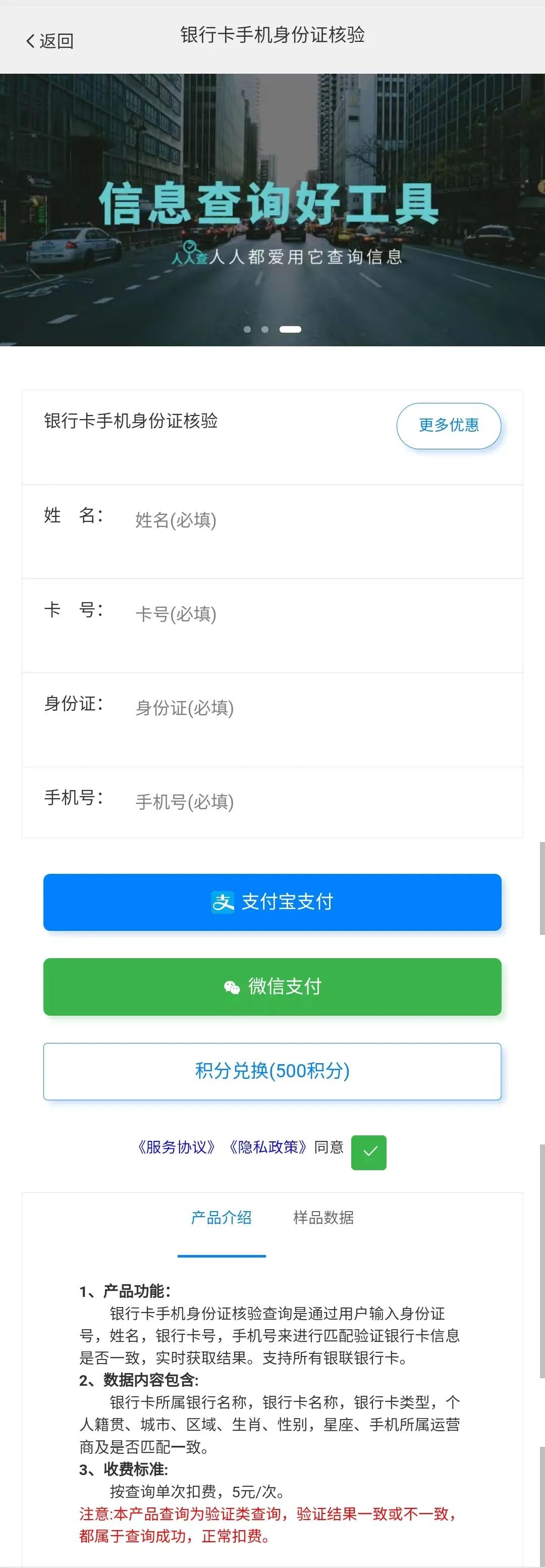
Task: Toggle the agreement checkbox next to 同意
Action: pos(368,1151)
